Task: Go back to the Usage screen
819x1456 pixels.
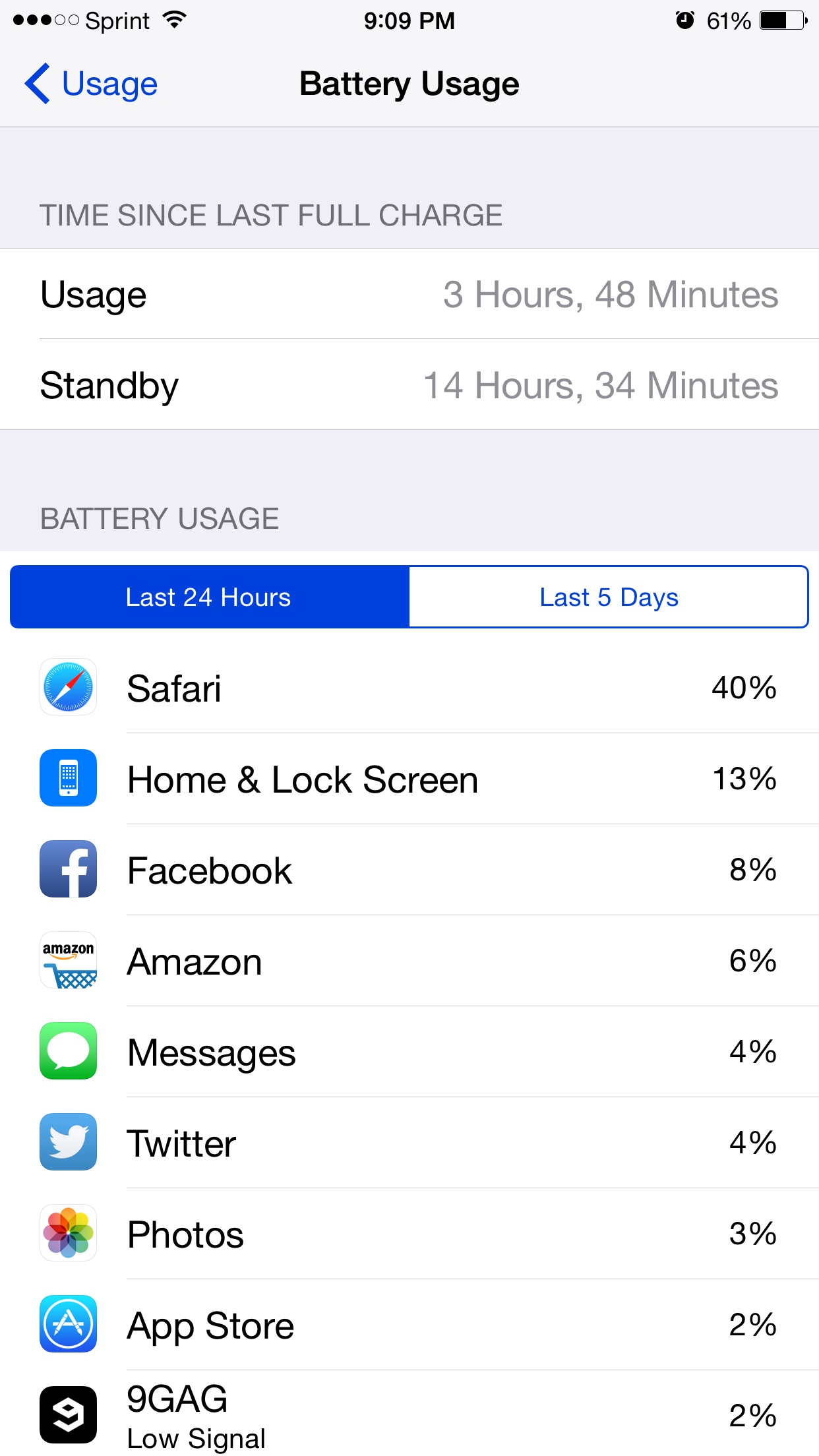Action: (x=91, y=84)
